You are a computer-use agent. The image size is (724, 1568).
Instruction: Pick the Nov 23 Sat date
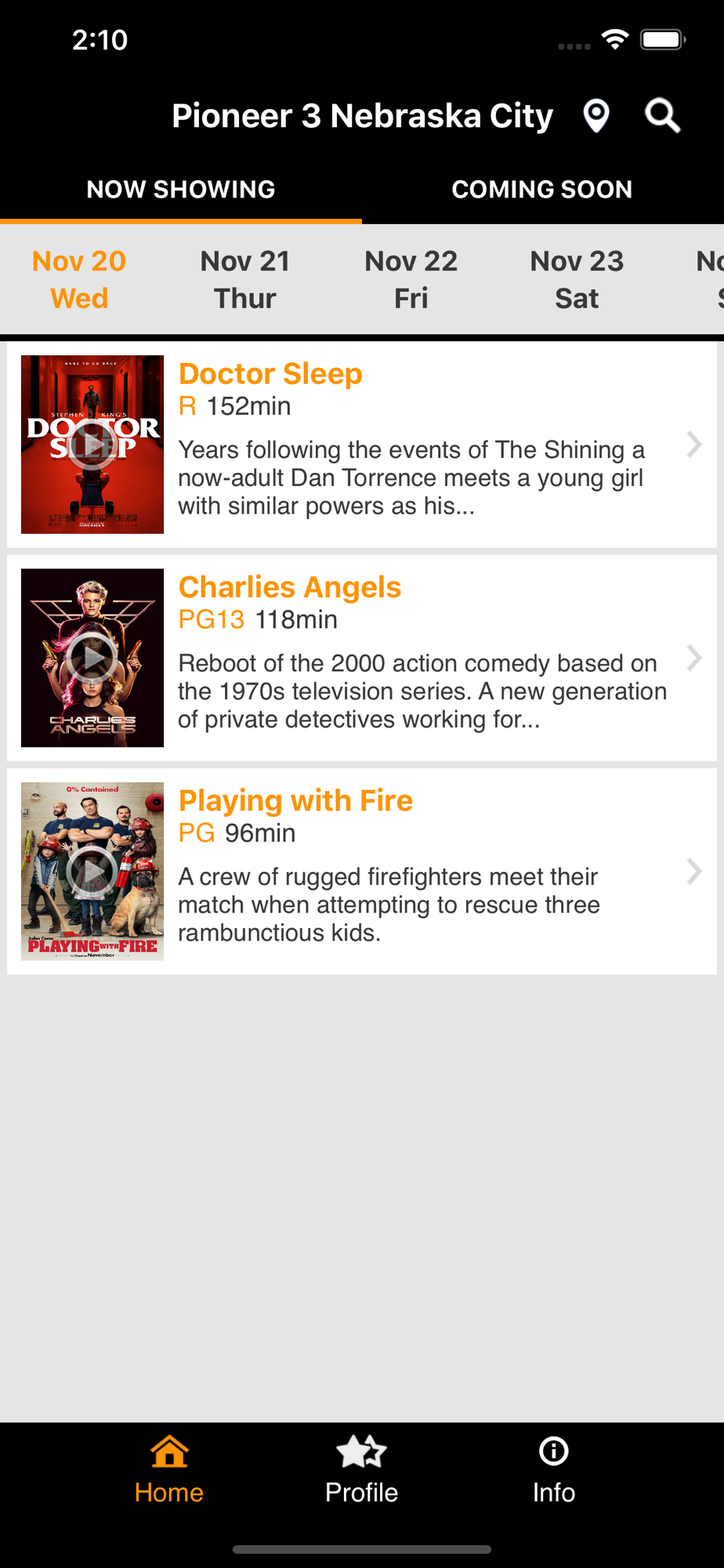point(577,279)
